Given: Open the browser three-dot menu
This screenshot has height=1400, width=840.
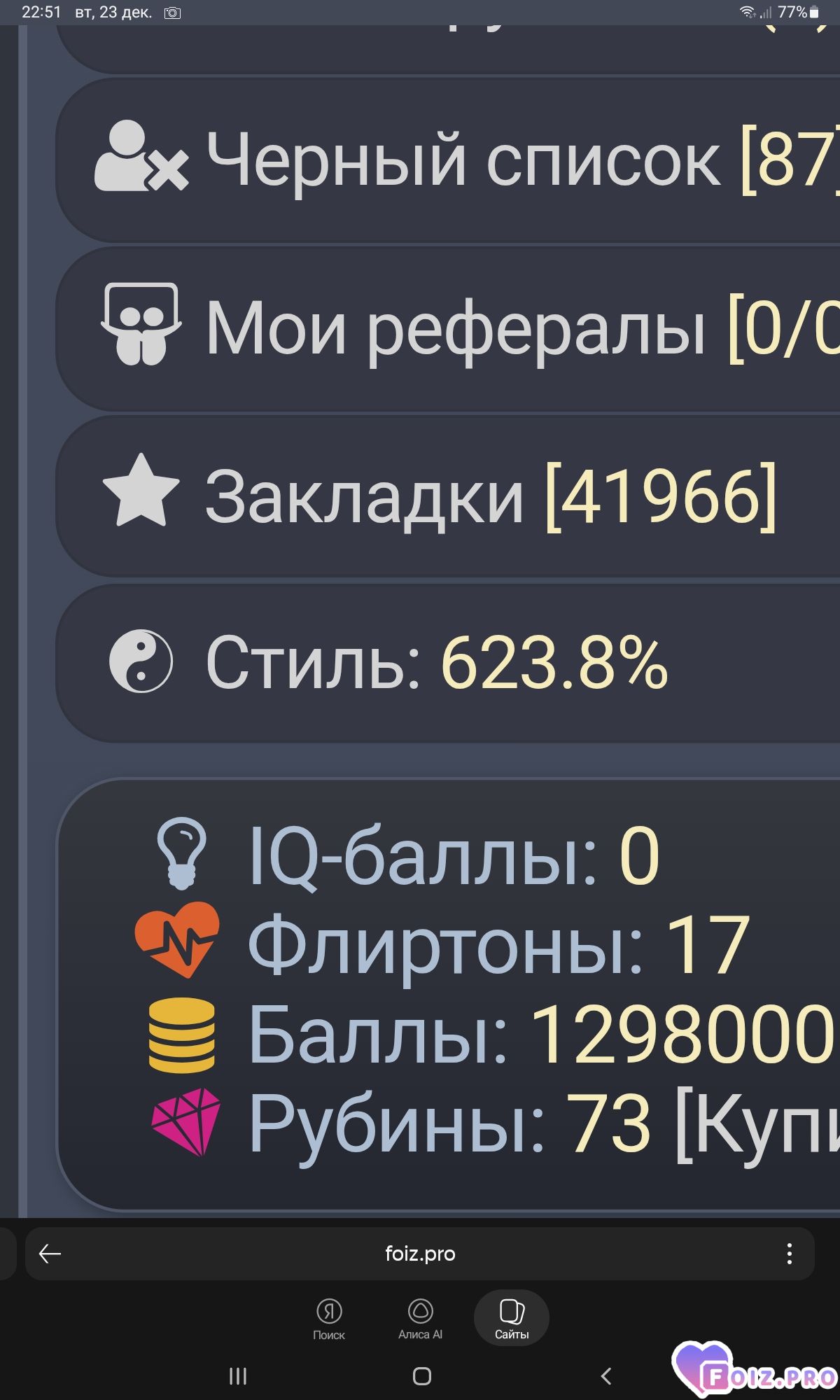Looking at the screenshot, I should click(789, 1254).
